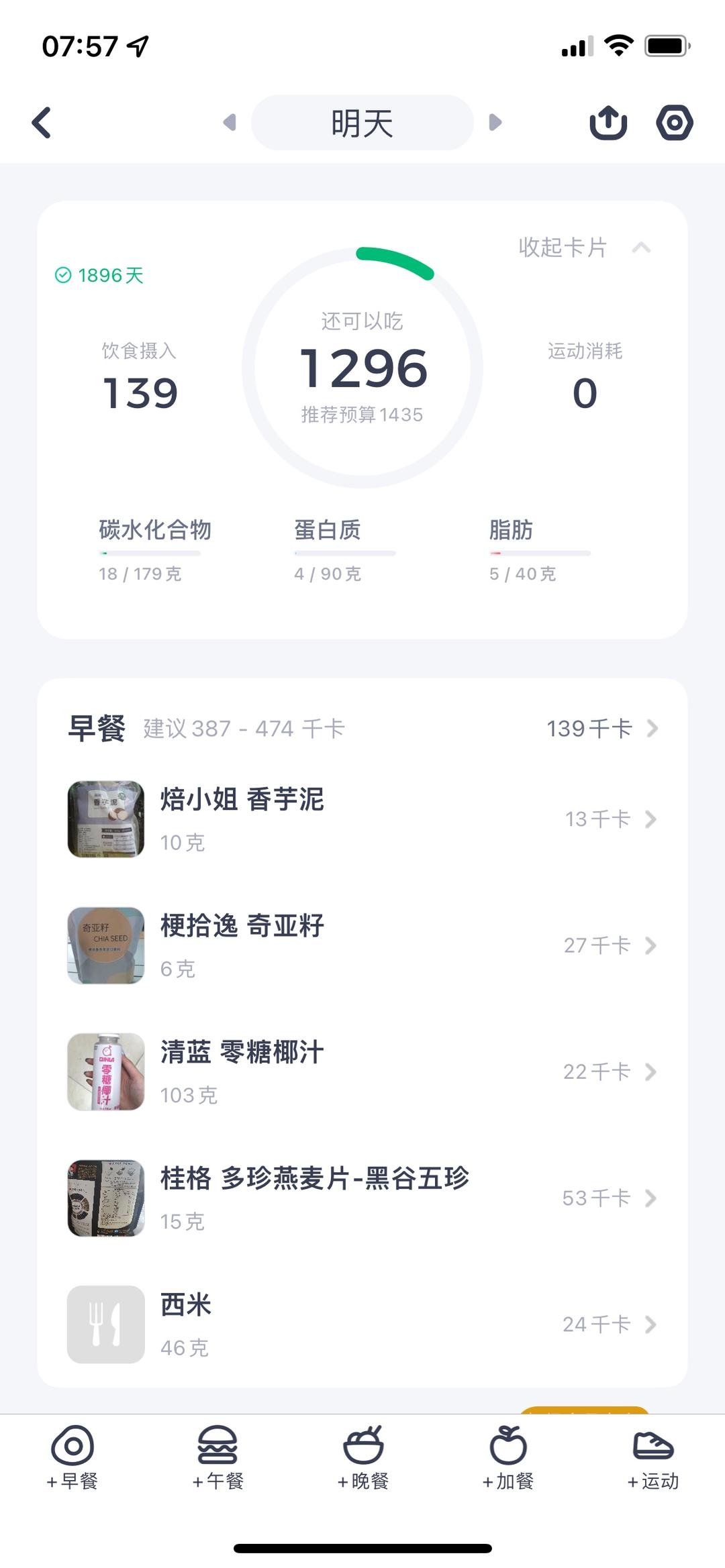725x1568 pixels.
Task: View 桂格 多珍燕麦片-黑谷五珍 details
Action: [x=362, y=1198]
